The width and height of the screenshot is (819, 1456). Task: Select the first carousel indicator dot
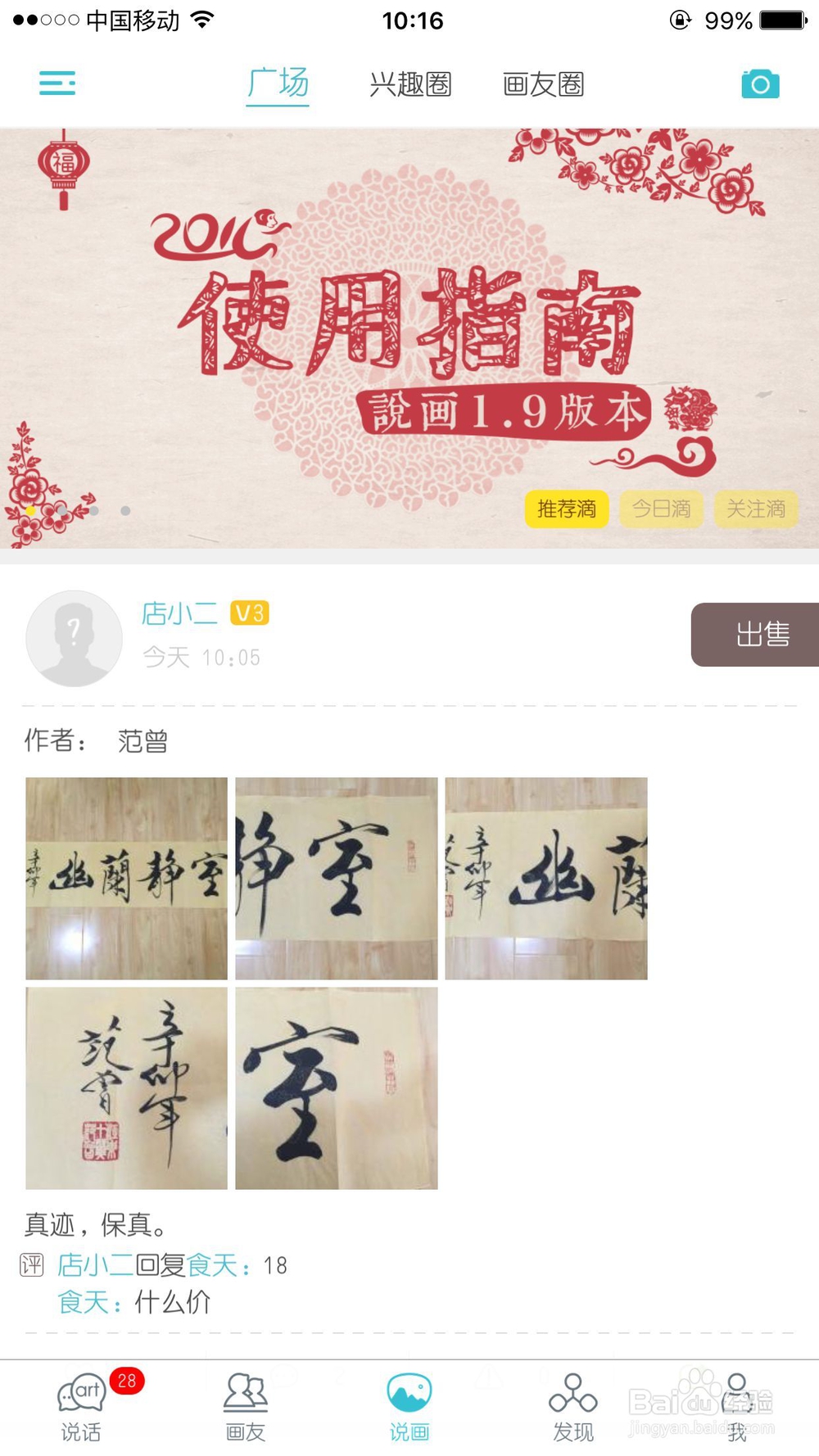(31, 509)
